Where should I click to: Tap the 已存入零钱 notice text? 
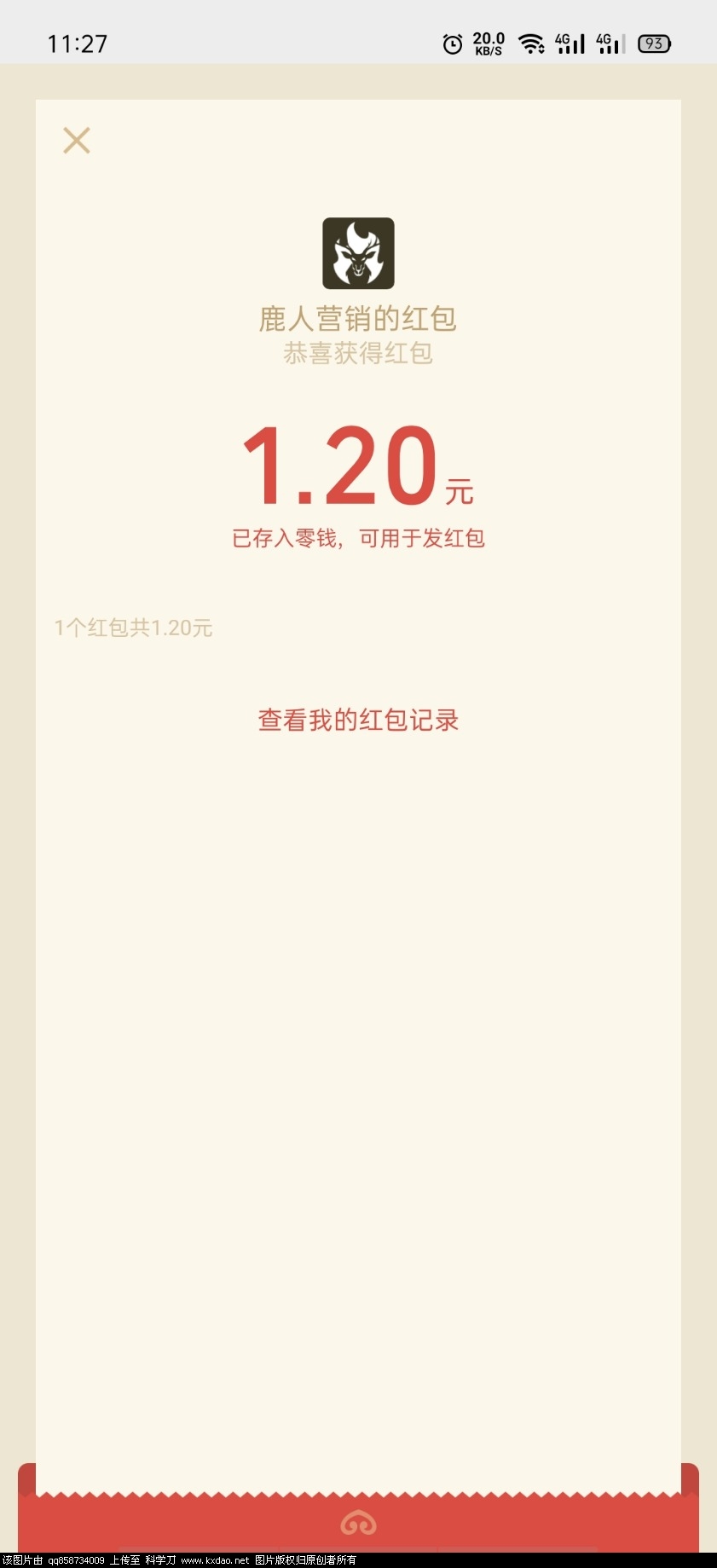pyautogui.click(x=358, y=538)
